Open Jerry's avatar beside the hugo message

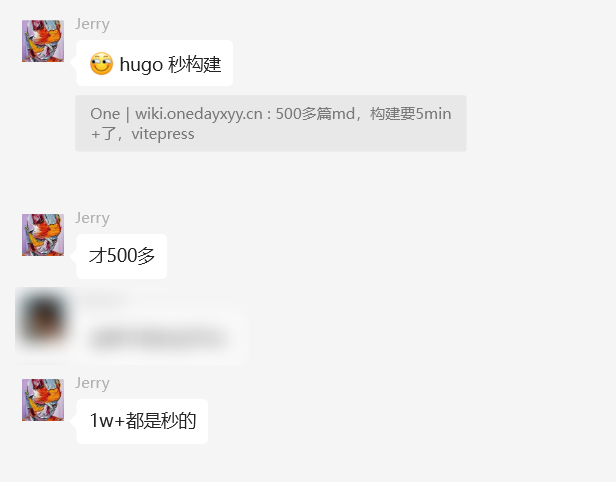click(42, 41)
